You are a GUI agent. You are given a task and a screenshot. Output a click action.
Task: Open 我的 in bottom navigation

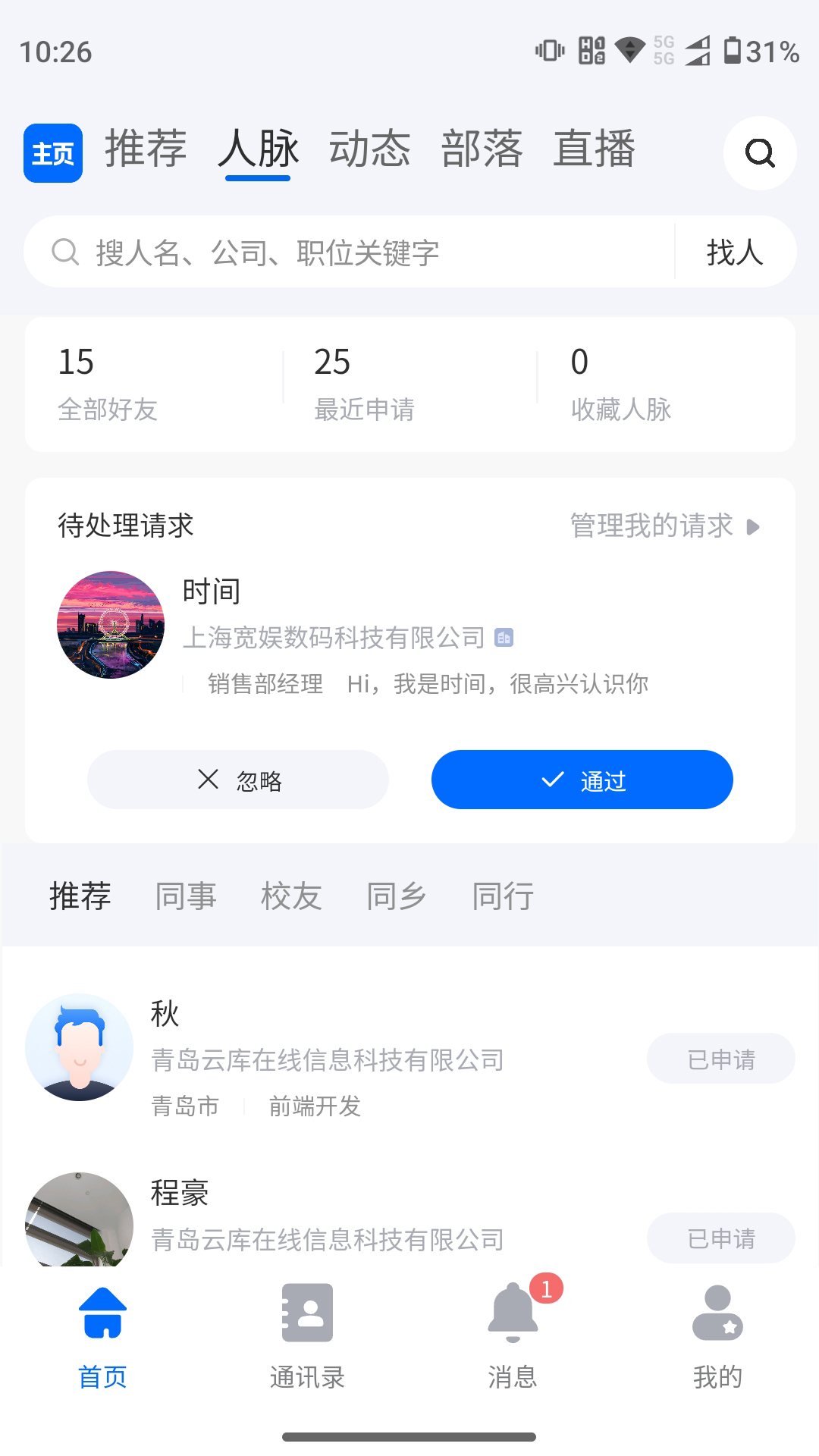click(x=717, y=1336)
